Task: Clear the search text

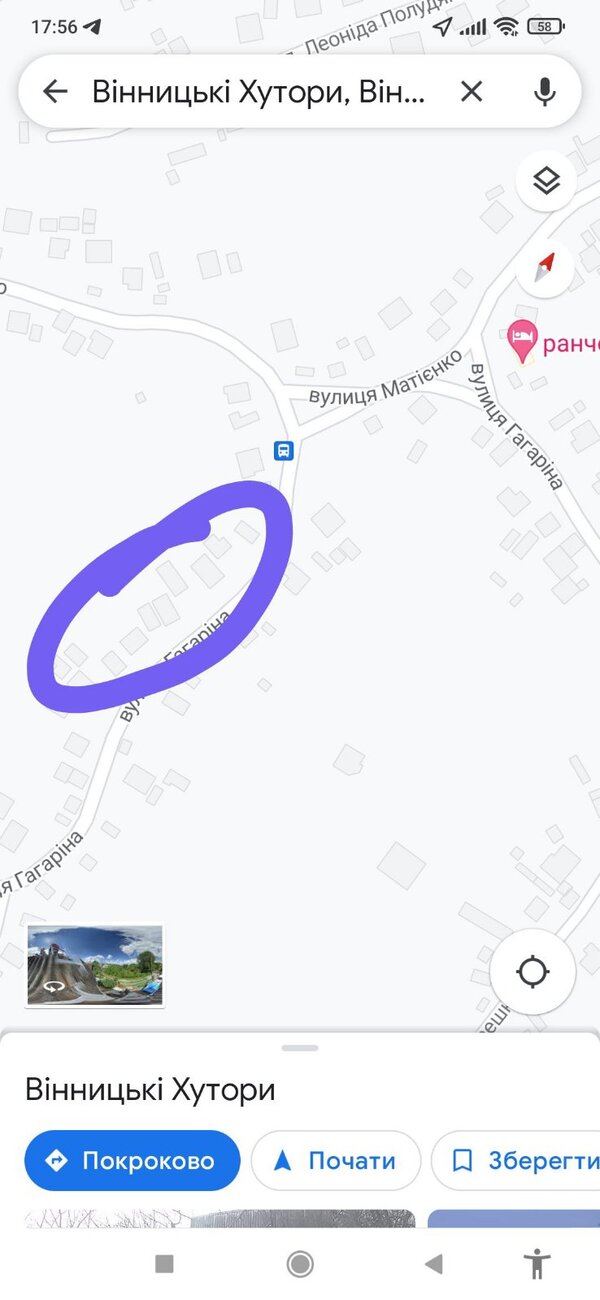Action: (x=471, y=92)
